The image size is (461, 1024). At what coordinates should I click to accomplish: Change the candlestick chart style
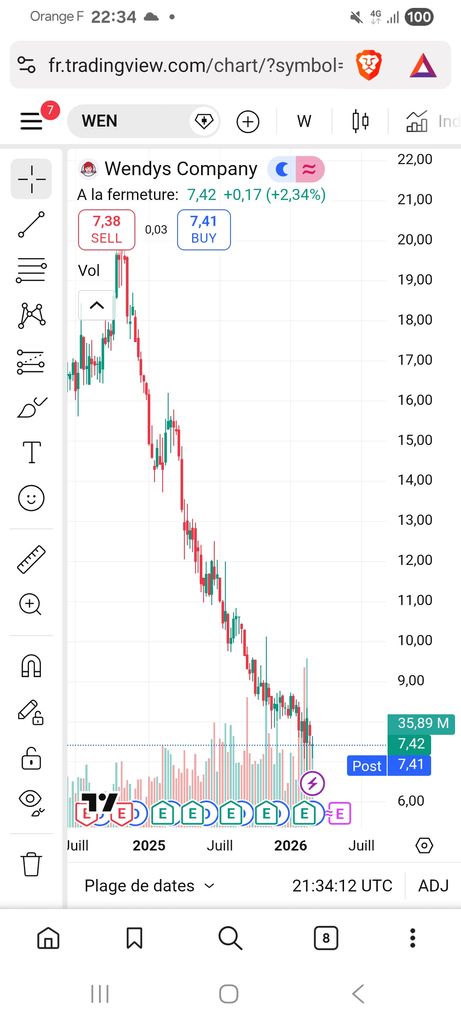360,121
